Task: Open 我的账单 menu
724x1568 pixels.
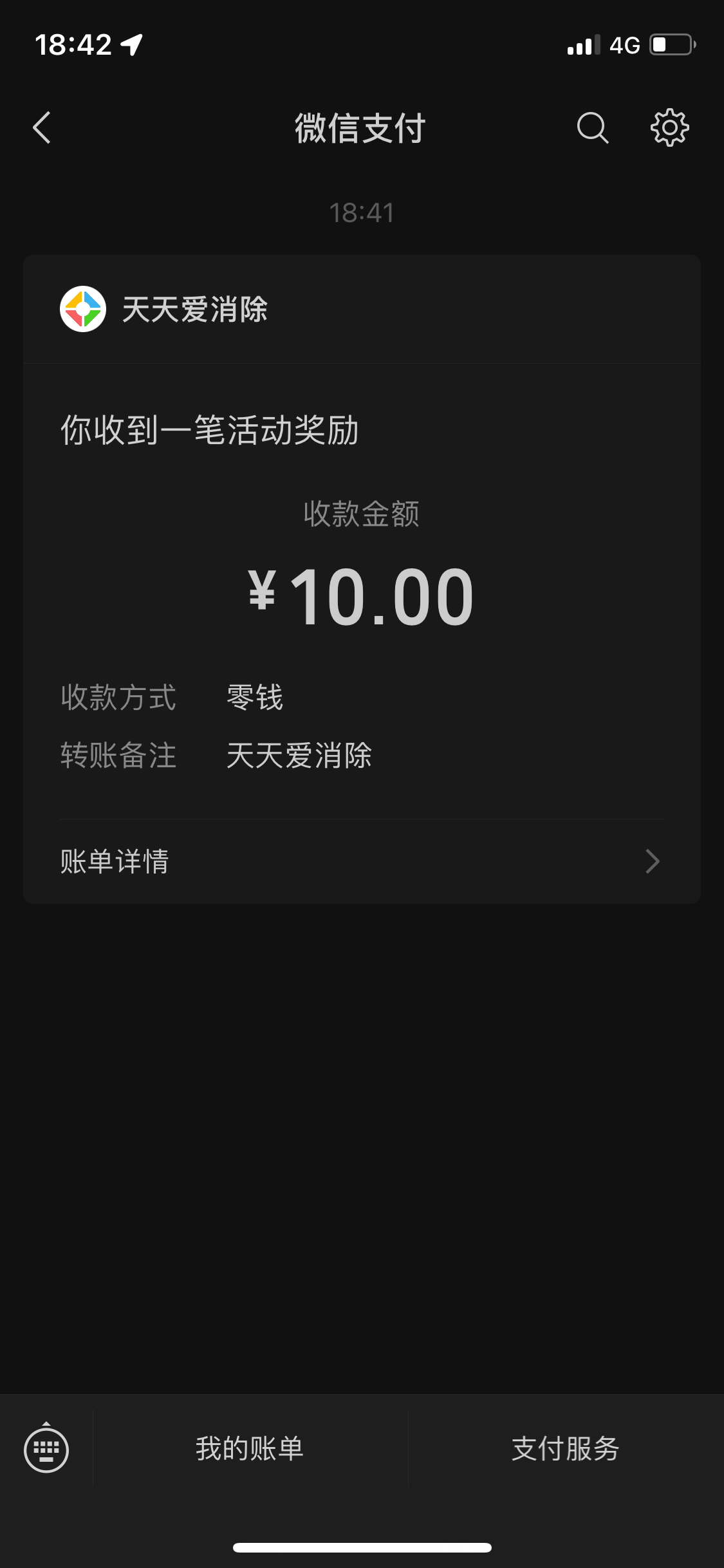Action: (250, 1448)
